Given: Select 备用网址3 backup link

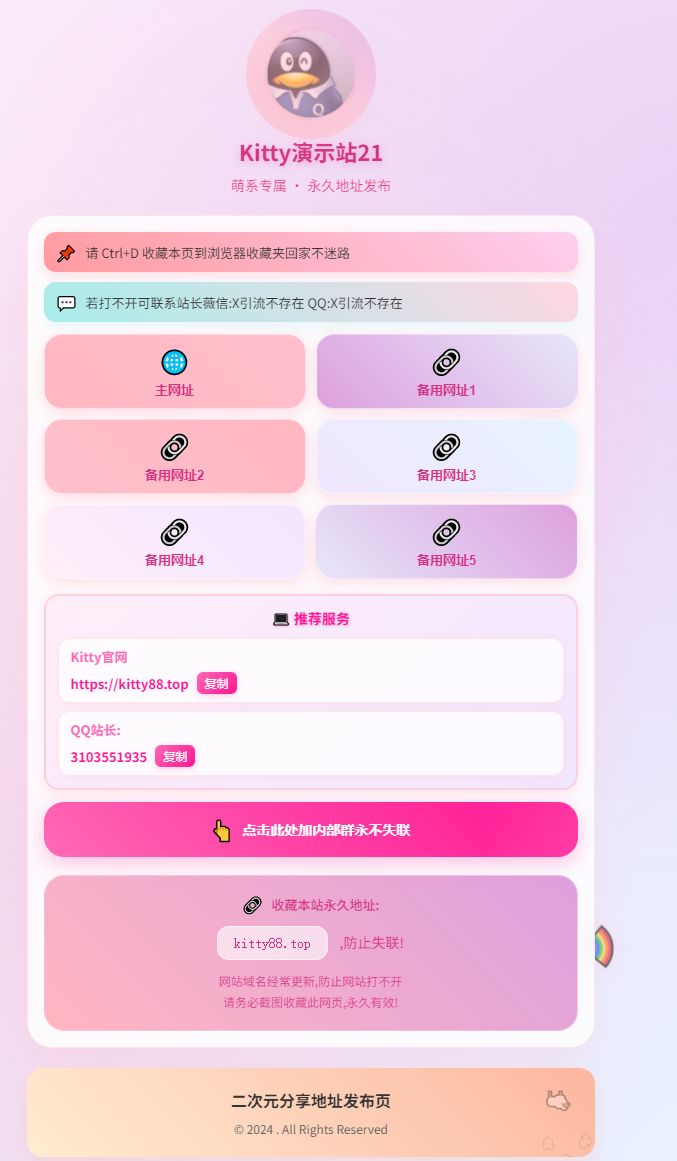Looking at the screenshot, I should (446, 457).
